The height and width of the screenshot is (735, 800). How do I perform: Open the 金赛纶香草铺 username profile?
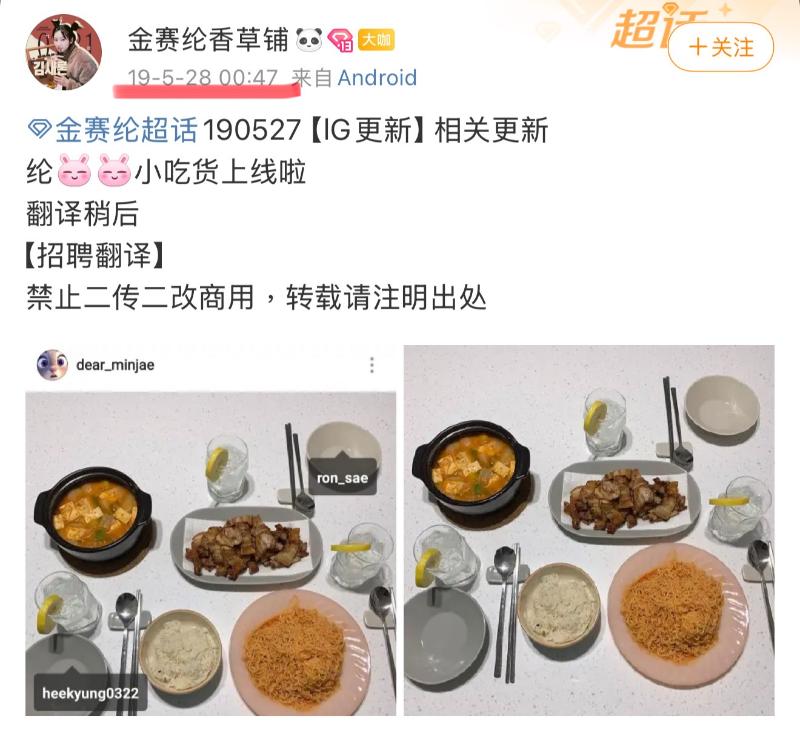(208, 39)
